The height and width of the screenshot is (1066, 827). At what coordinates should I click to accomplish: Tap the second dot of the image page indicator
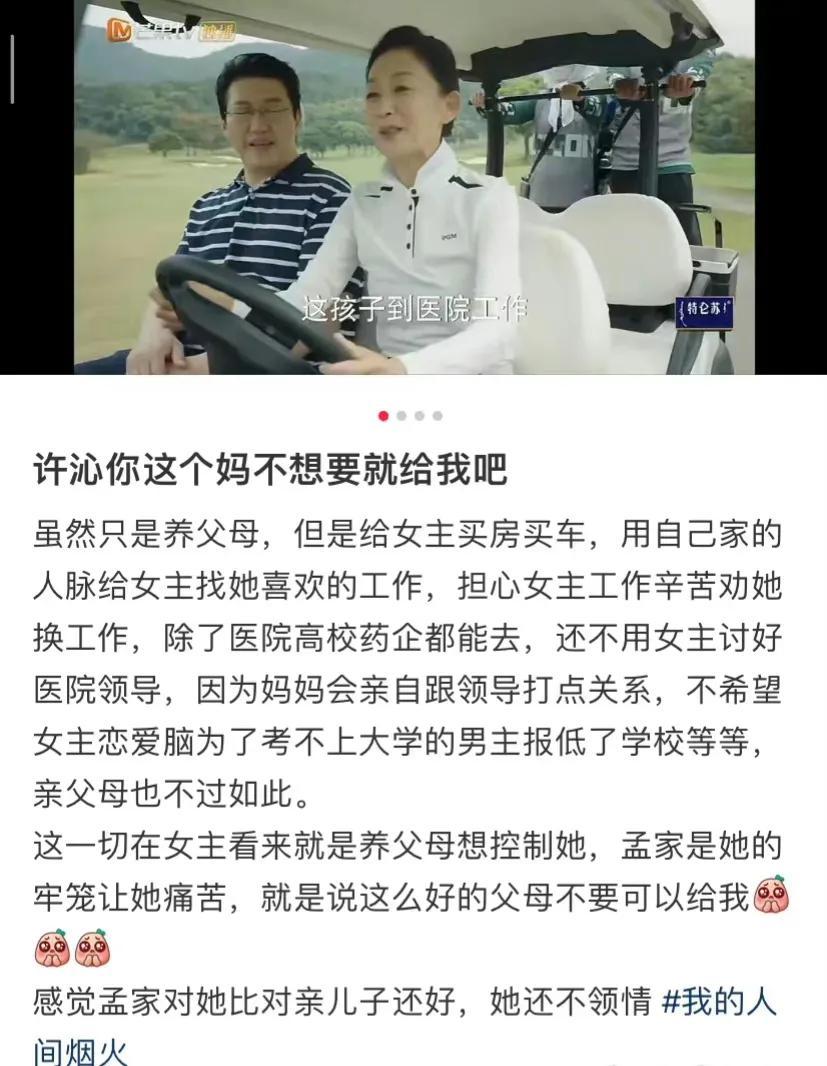click(402, 416)
